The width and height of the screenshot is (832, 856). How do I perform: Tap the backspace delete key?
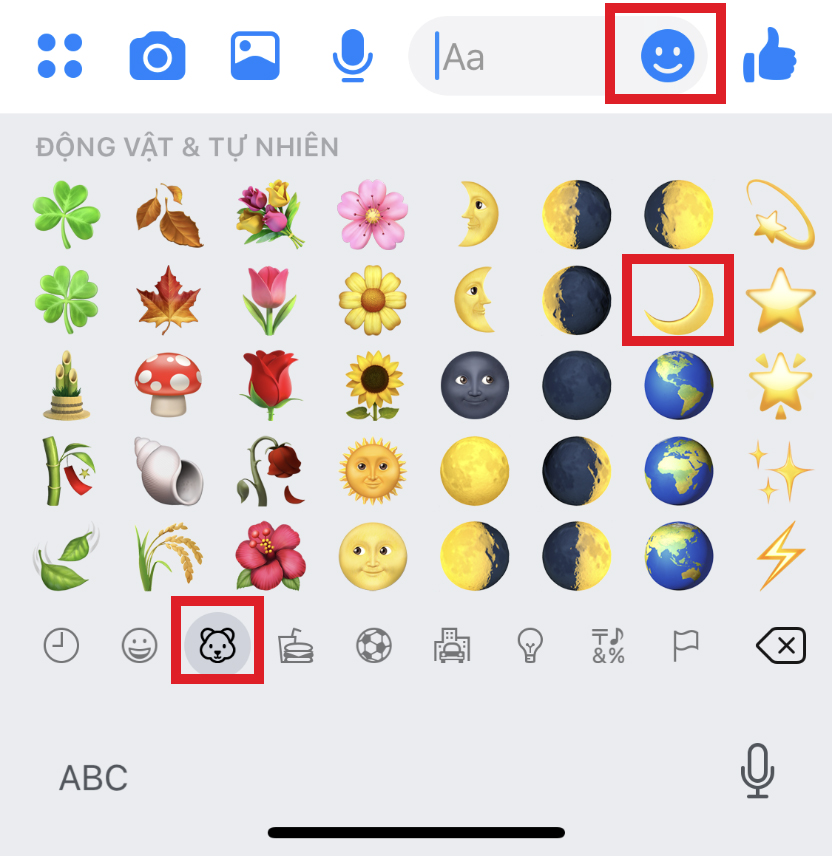pyautogui.click(x=780, y=646)
